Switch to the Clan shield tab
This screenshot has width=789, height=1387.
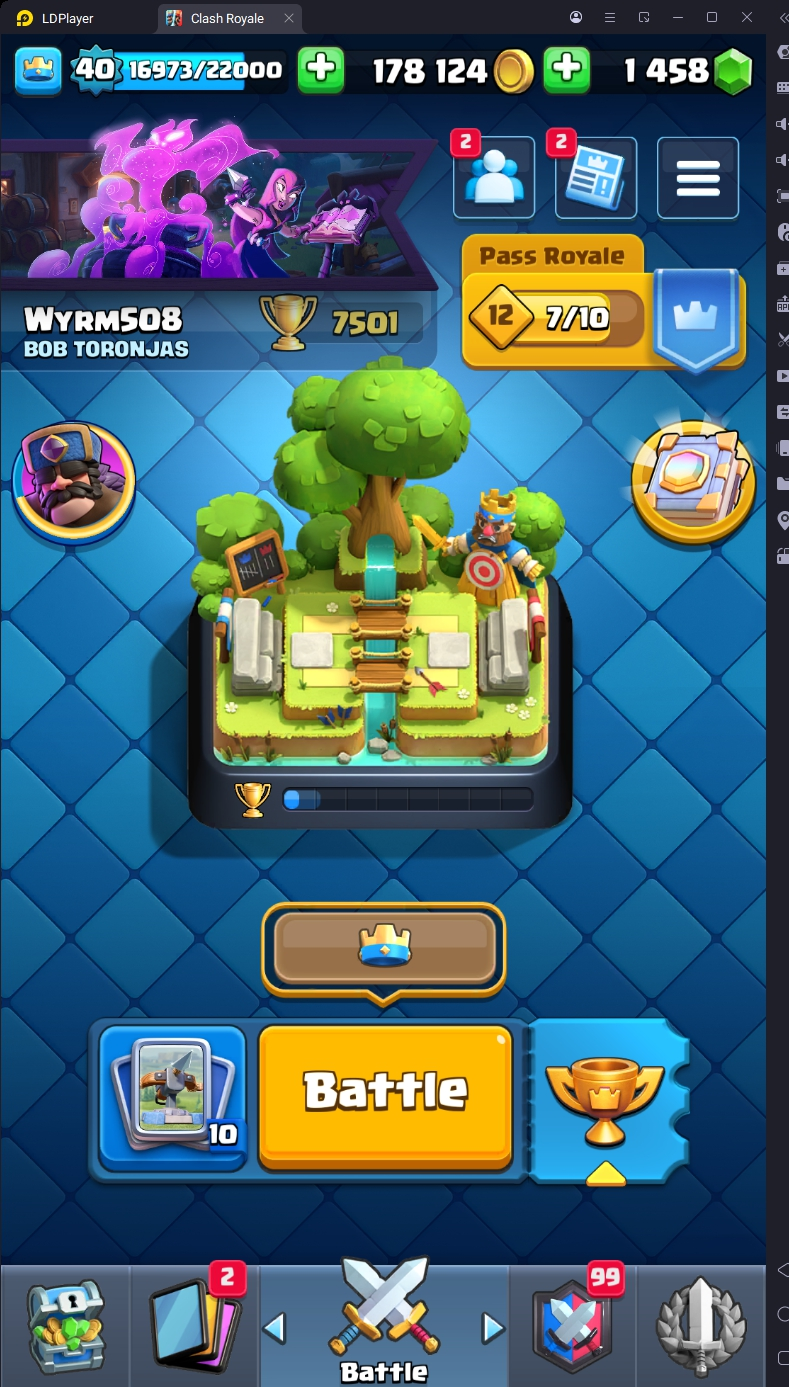pyautogui.click(x=573, y=1325)
